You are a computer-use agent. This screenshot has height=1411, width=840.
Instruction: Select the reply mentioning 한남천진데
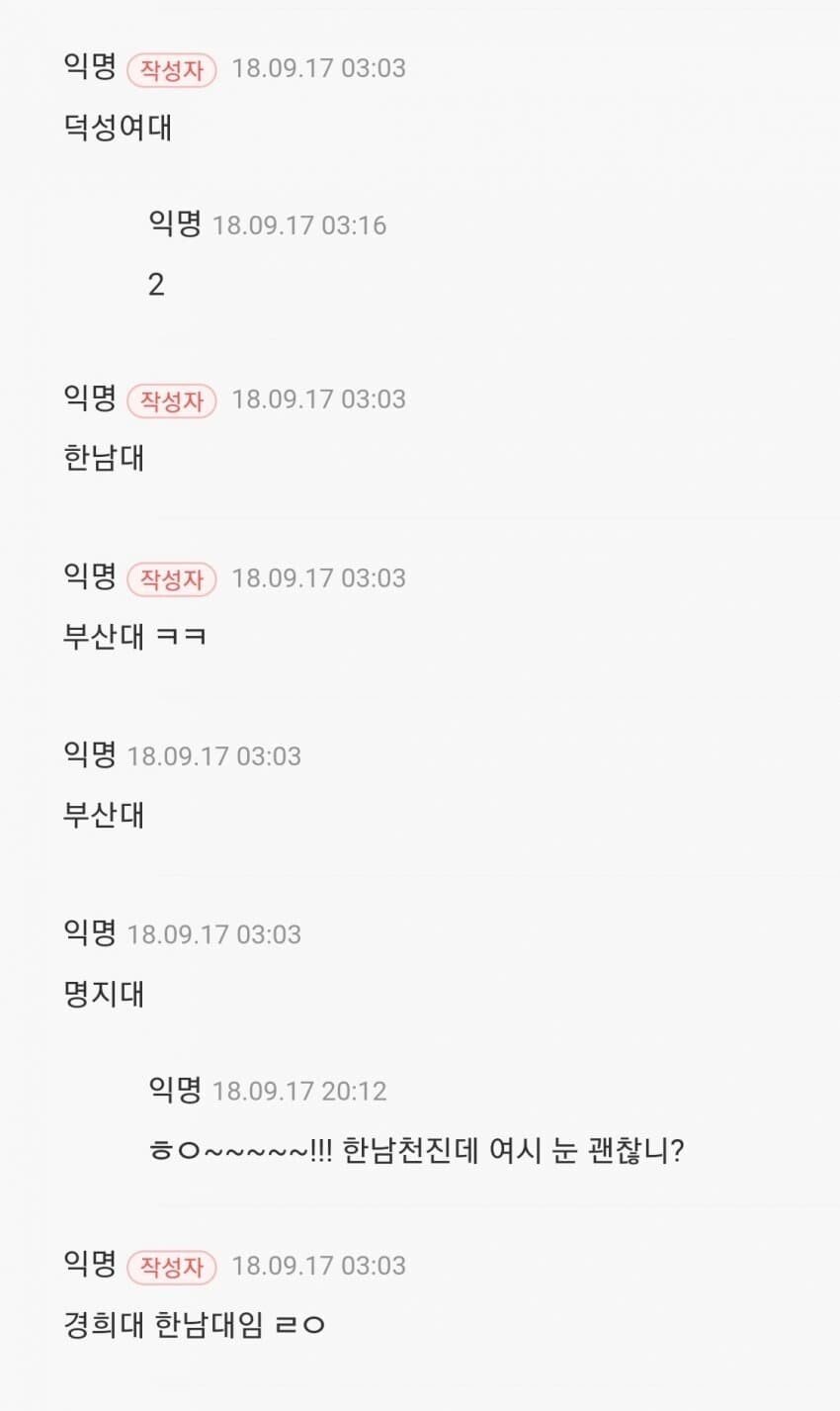tap(415, 1151)
